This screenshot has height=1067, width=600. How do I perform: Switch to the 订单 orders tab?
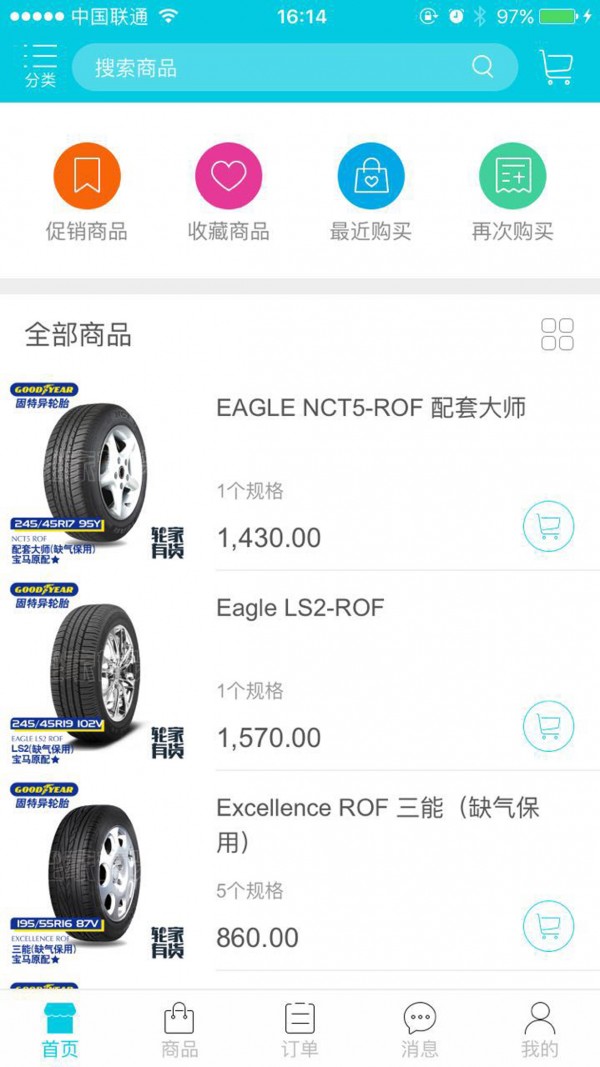300,1030
